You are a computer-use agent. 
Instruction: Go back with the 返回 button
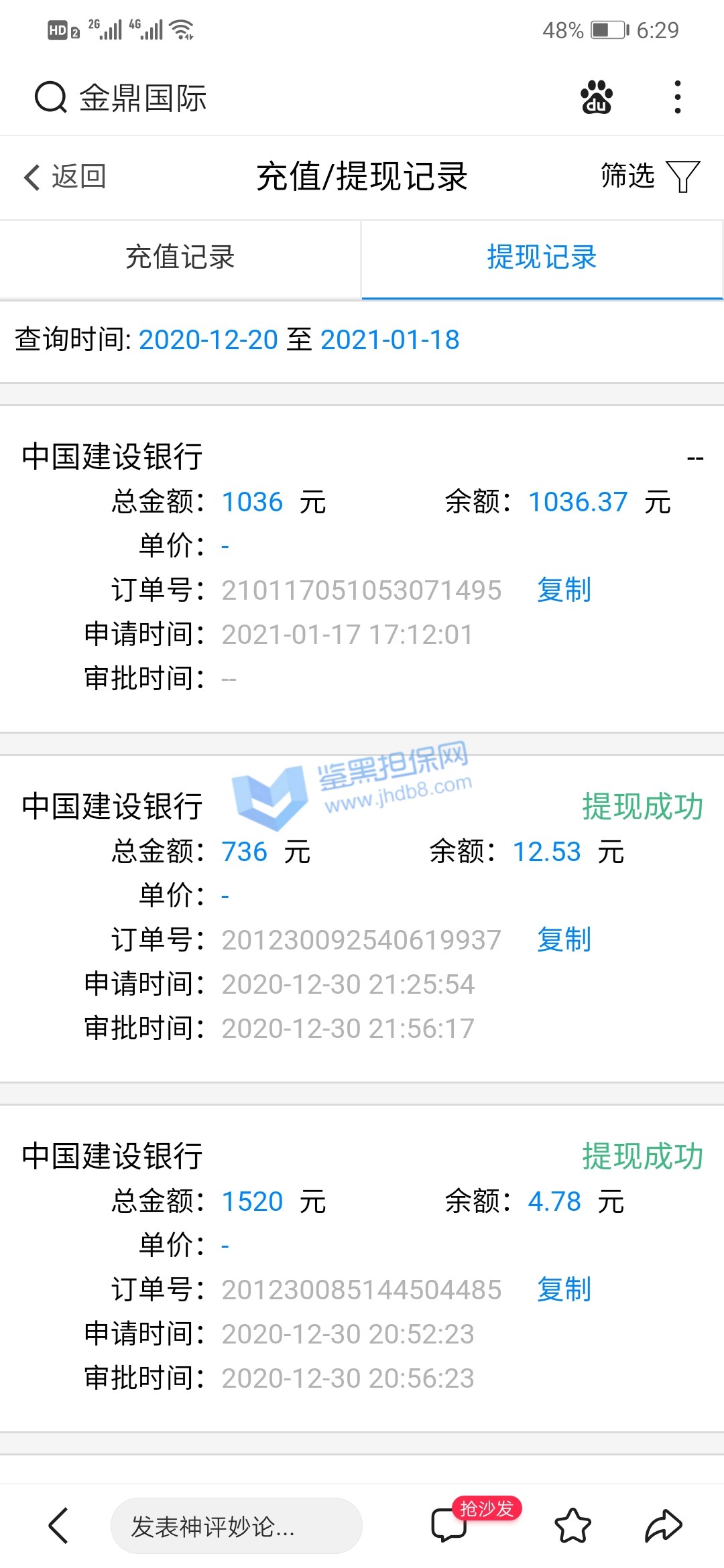tap(65, 177)
